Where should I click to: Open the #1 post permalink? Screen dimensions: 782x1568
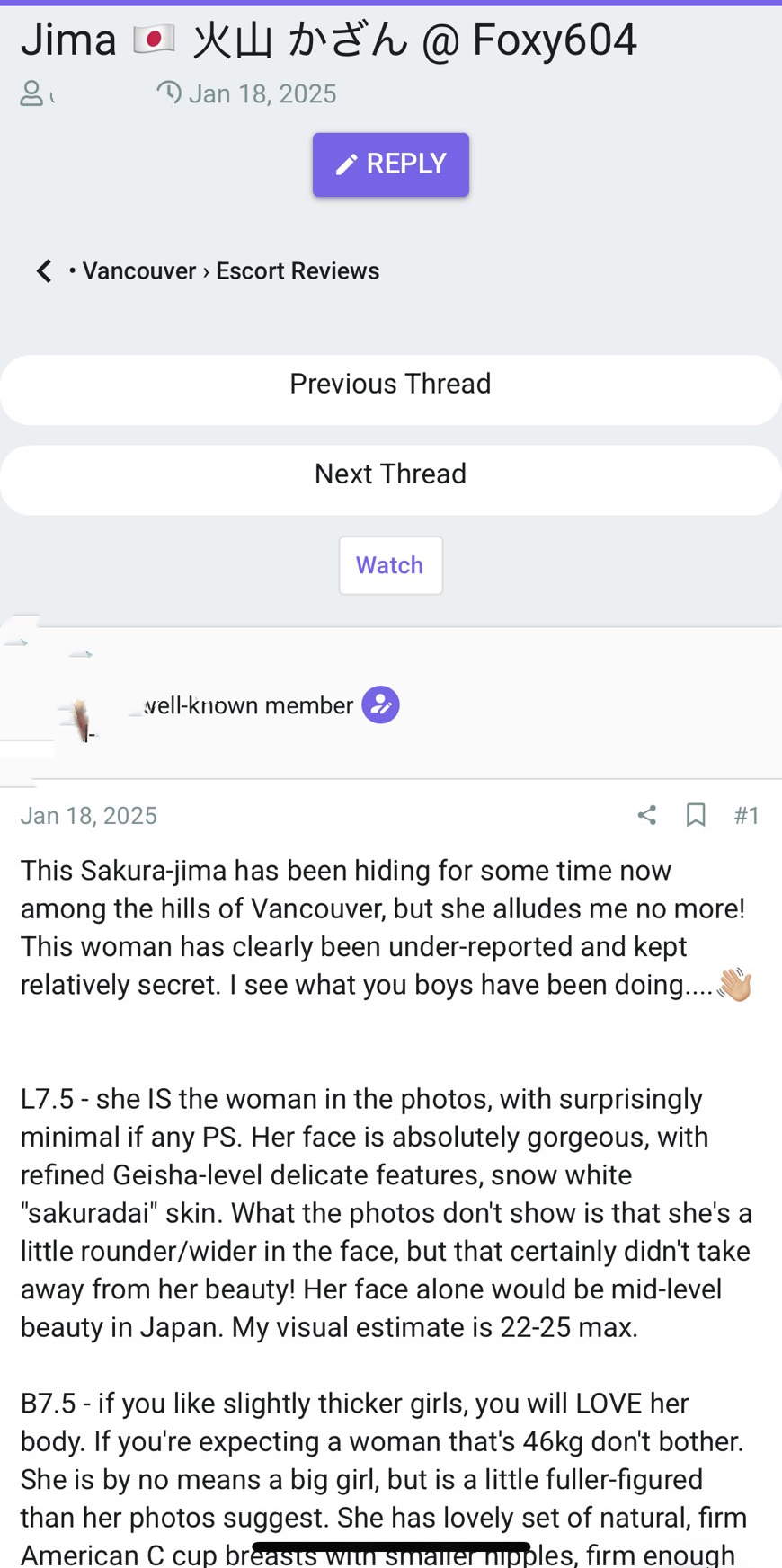tap(746, 815)
